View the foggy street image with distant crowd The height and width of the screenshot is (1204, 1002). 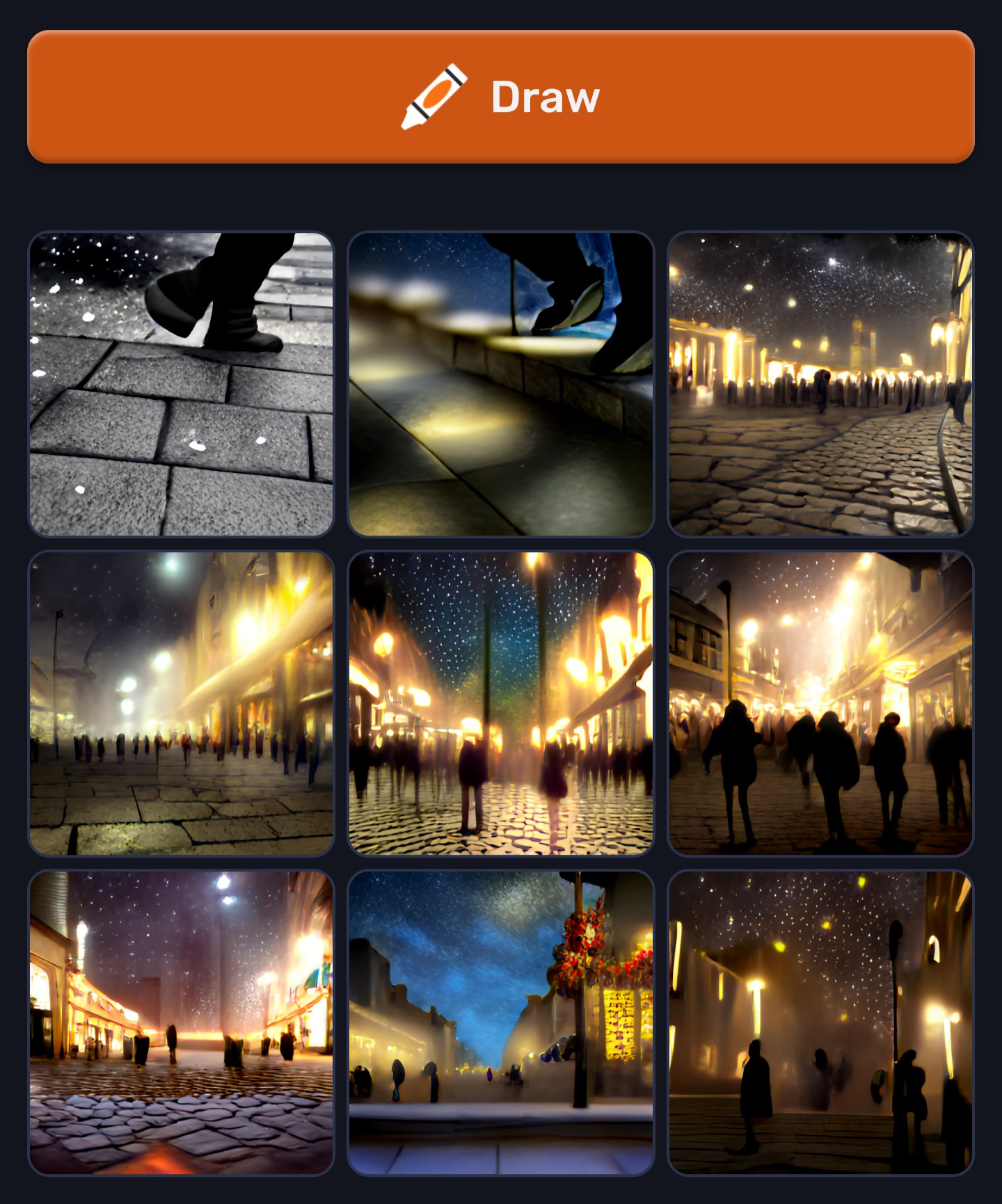click(x=181, y=703)
